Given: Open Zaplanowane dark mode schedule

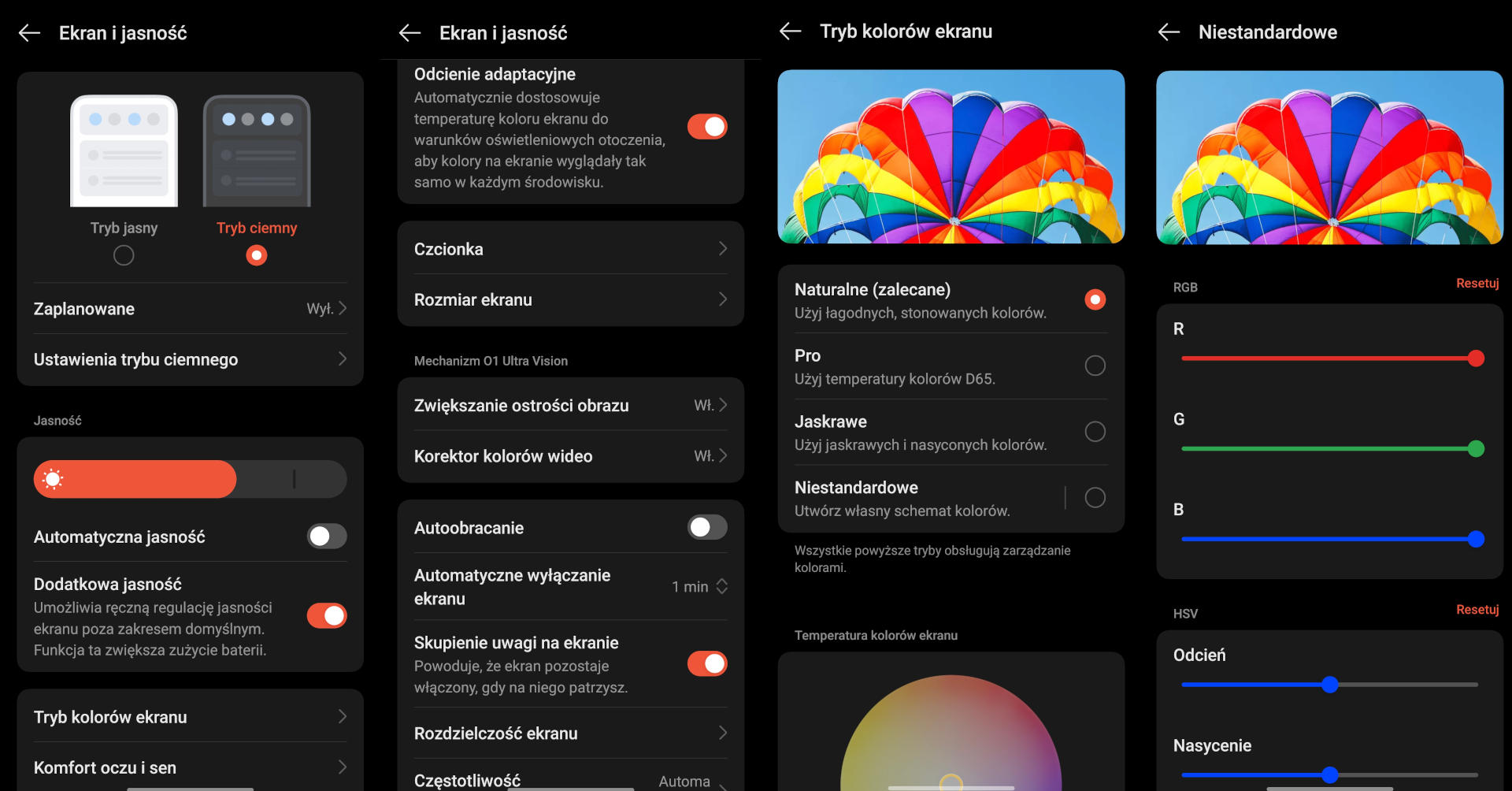Looking at the screenshot, I should pyautogui.click(x=190, y=309).
